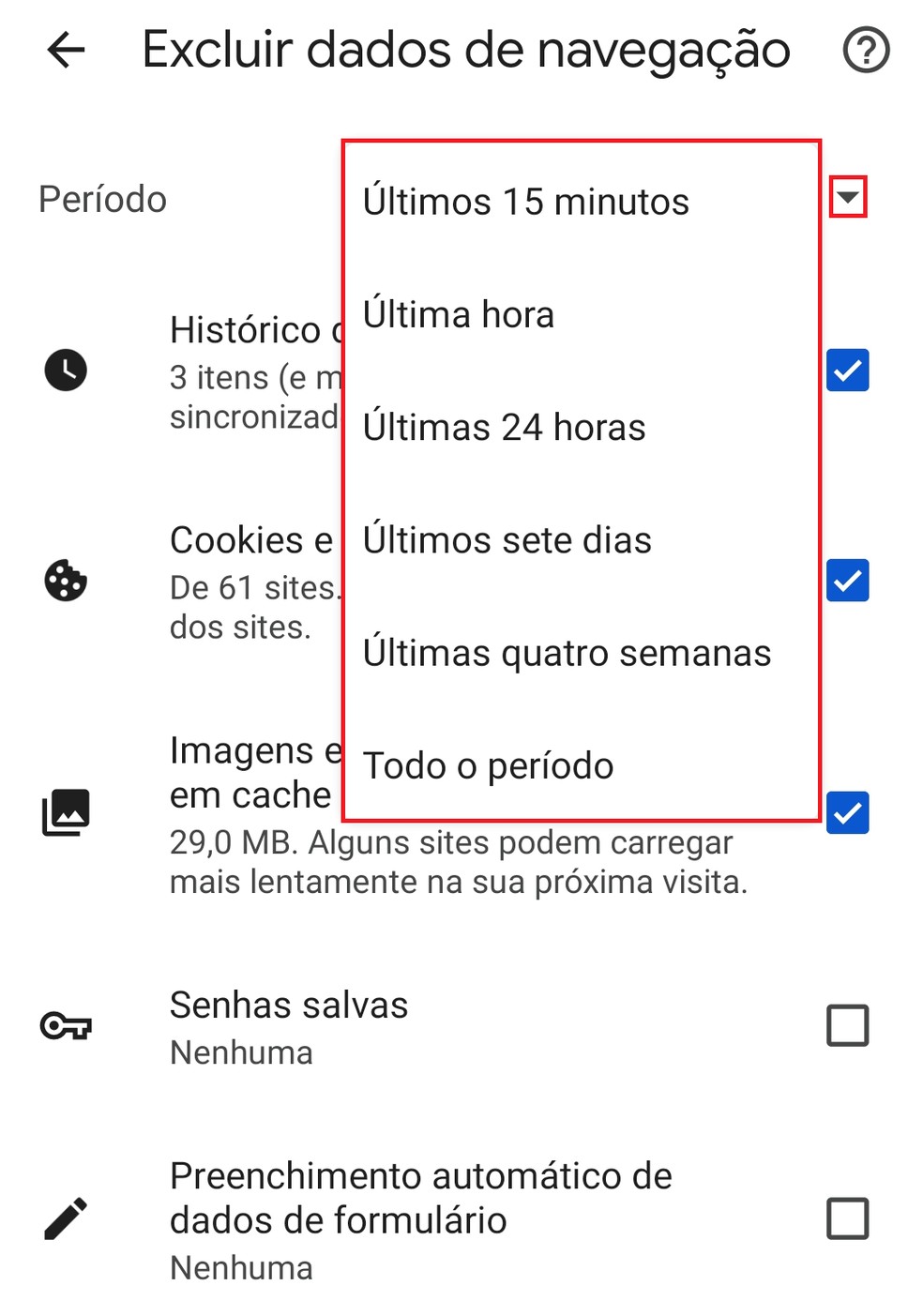Enable Preenchimento automático de dados de formulário
Image resolution: width=923 pixels, height=1316 pixels.
click(x=847, y=1218)
